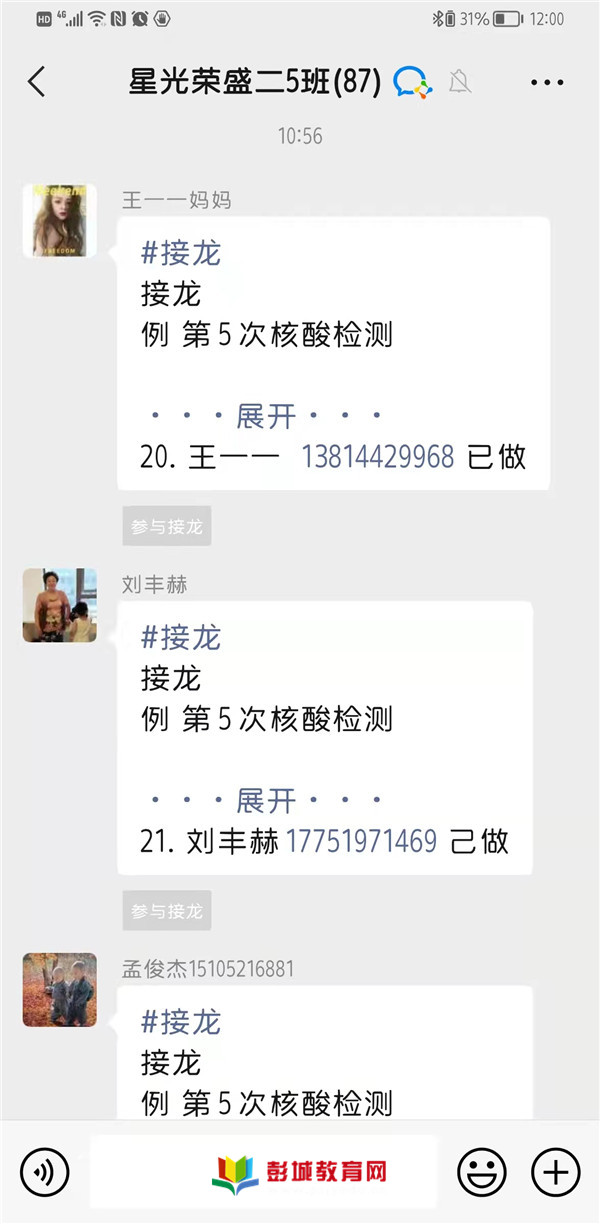Tap 参与接龙 under 王一一妈妈's message
The height and width of the screenshot is (1224, 600).
(x=166, y=526)
